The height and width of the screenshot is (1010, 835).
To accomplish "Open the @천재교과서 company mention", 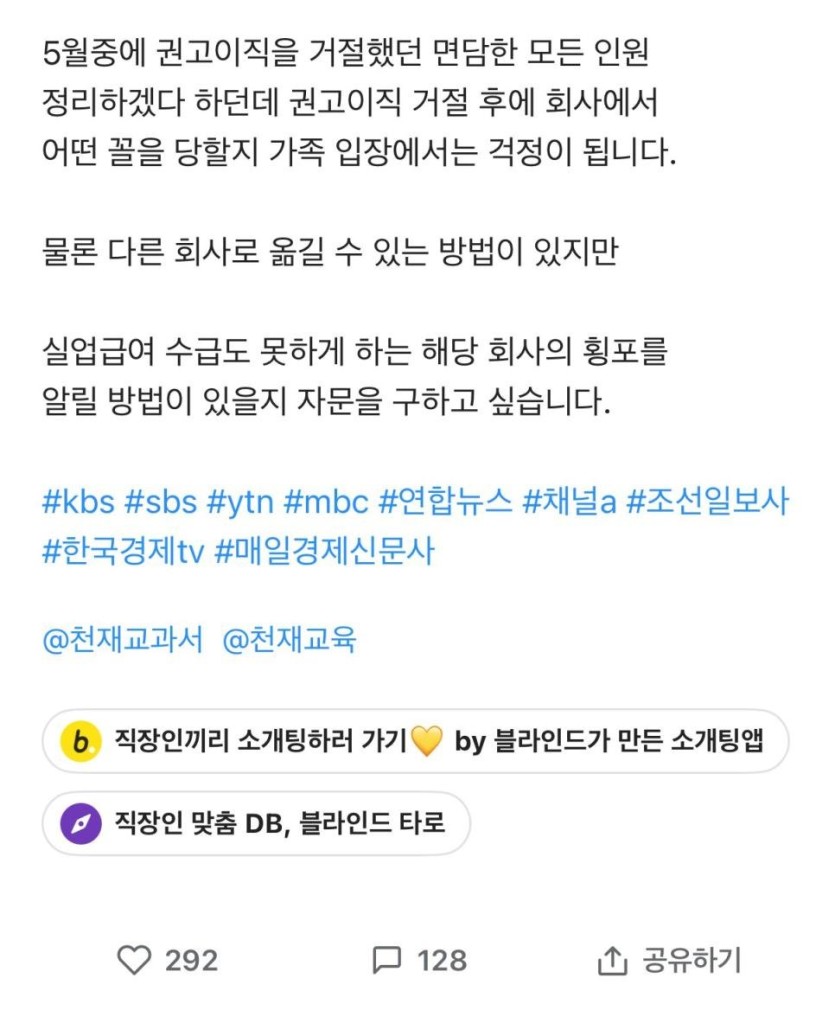I will pyautogui.click(x=122, y=640).
